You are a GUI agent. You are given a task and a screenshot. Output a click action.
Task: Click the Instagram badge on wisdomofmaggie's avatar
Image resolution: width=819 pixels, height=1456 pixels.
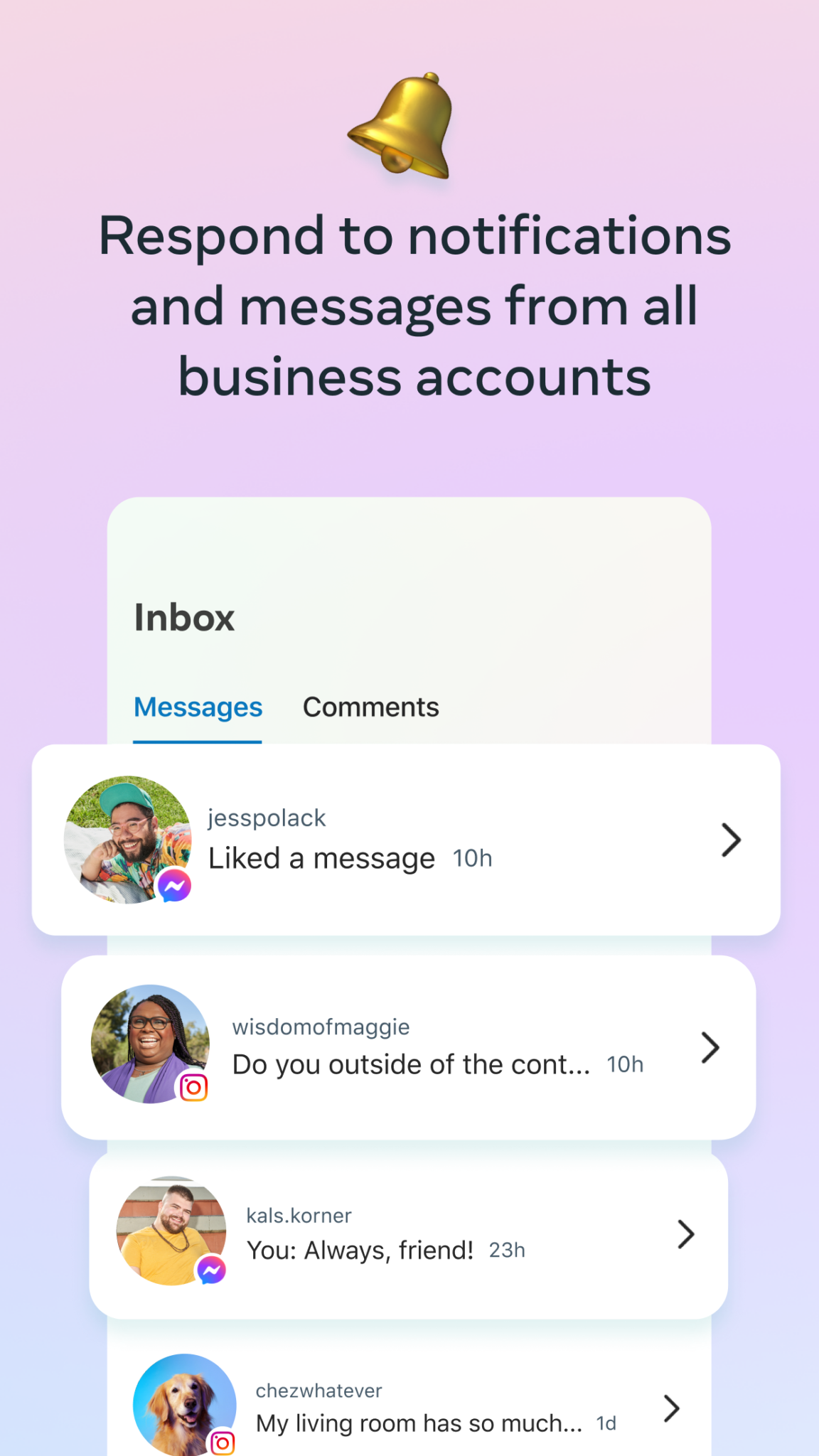(x=193, y=1086)
